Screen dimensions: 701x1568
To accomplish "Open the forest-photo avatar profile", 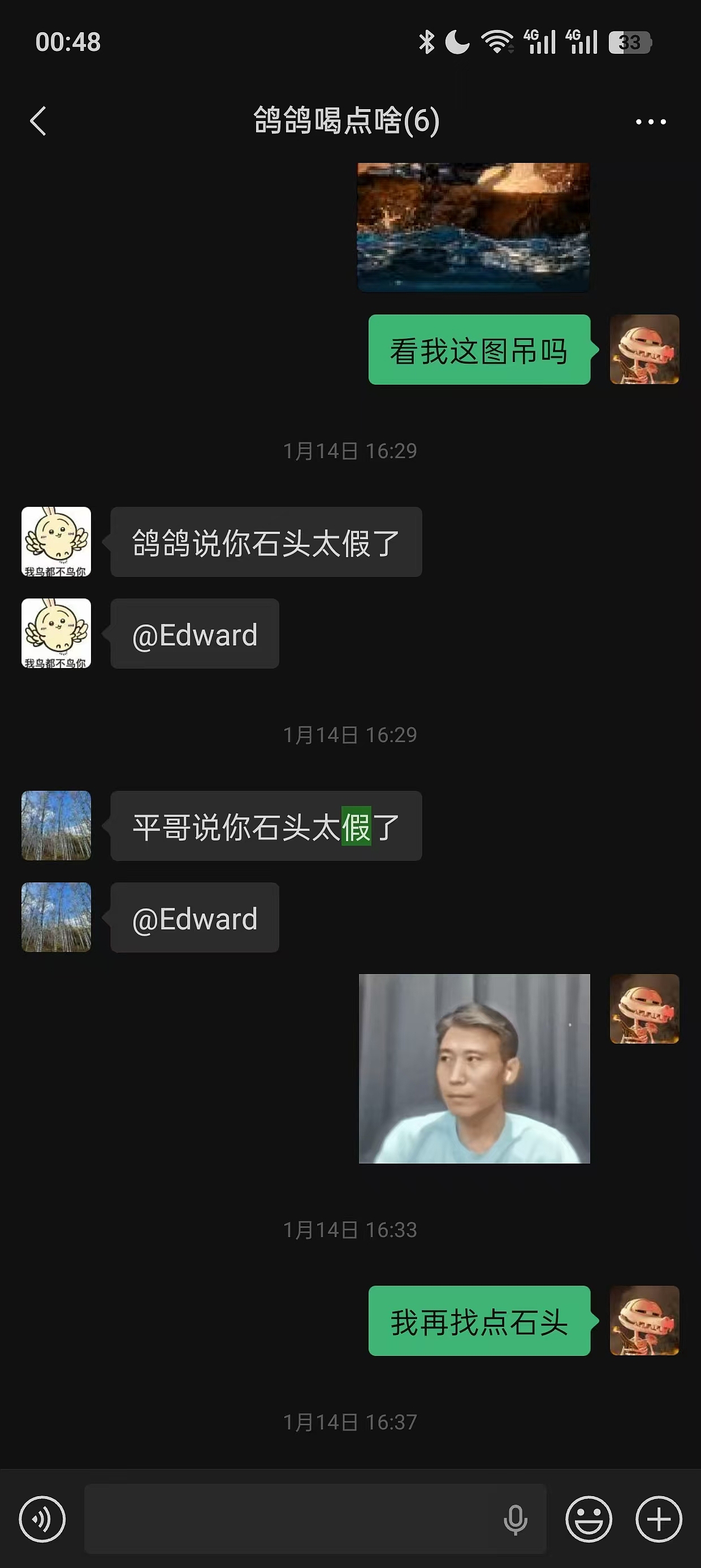I will coord(56,825).
